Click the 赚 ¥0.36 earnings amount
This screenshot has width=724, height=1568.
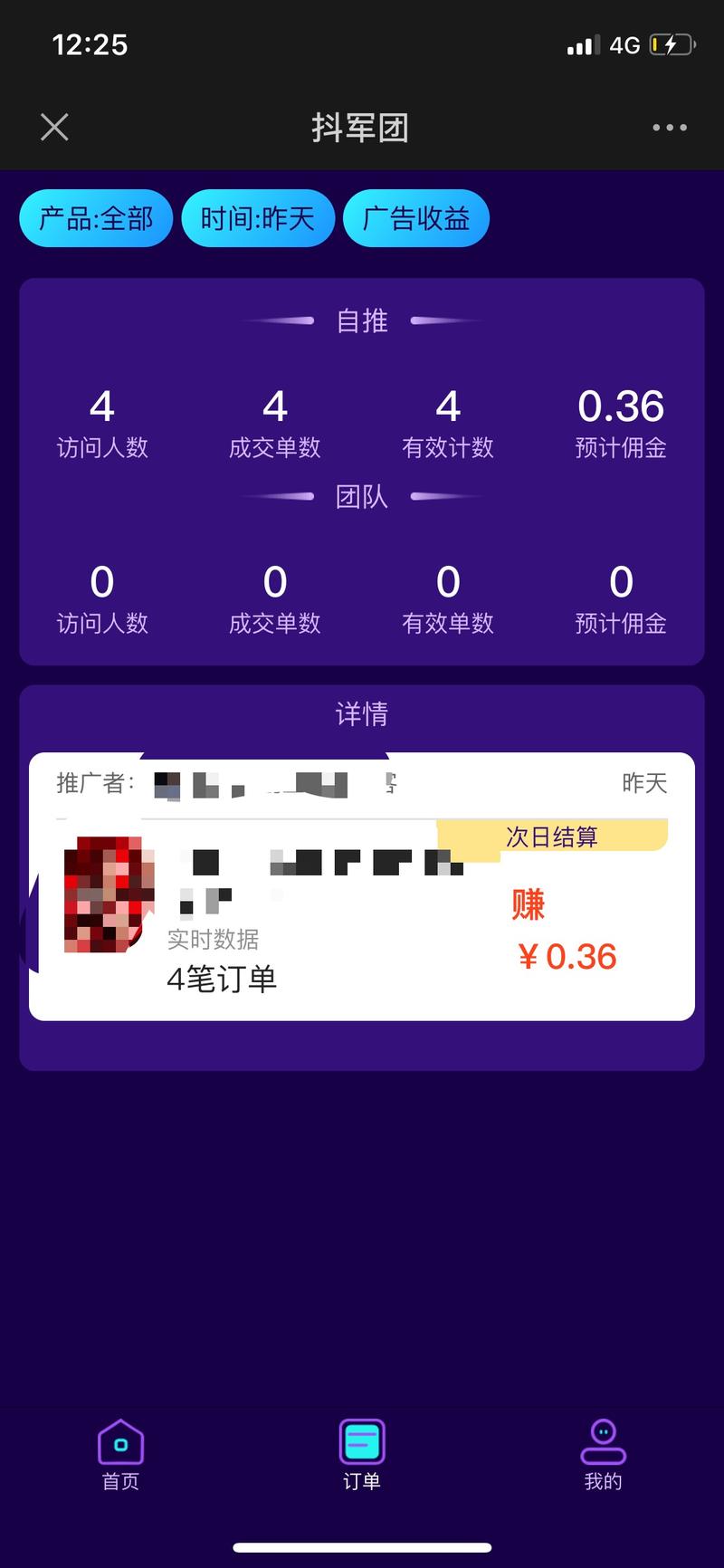[561, 932]
